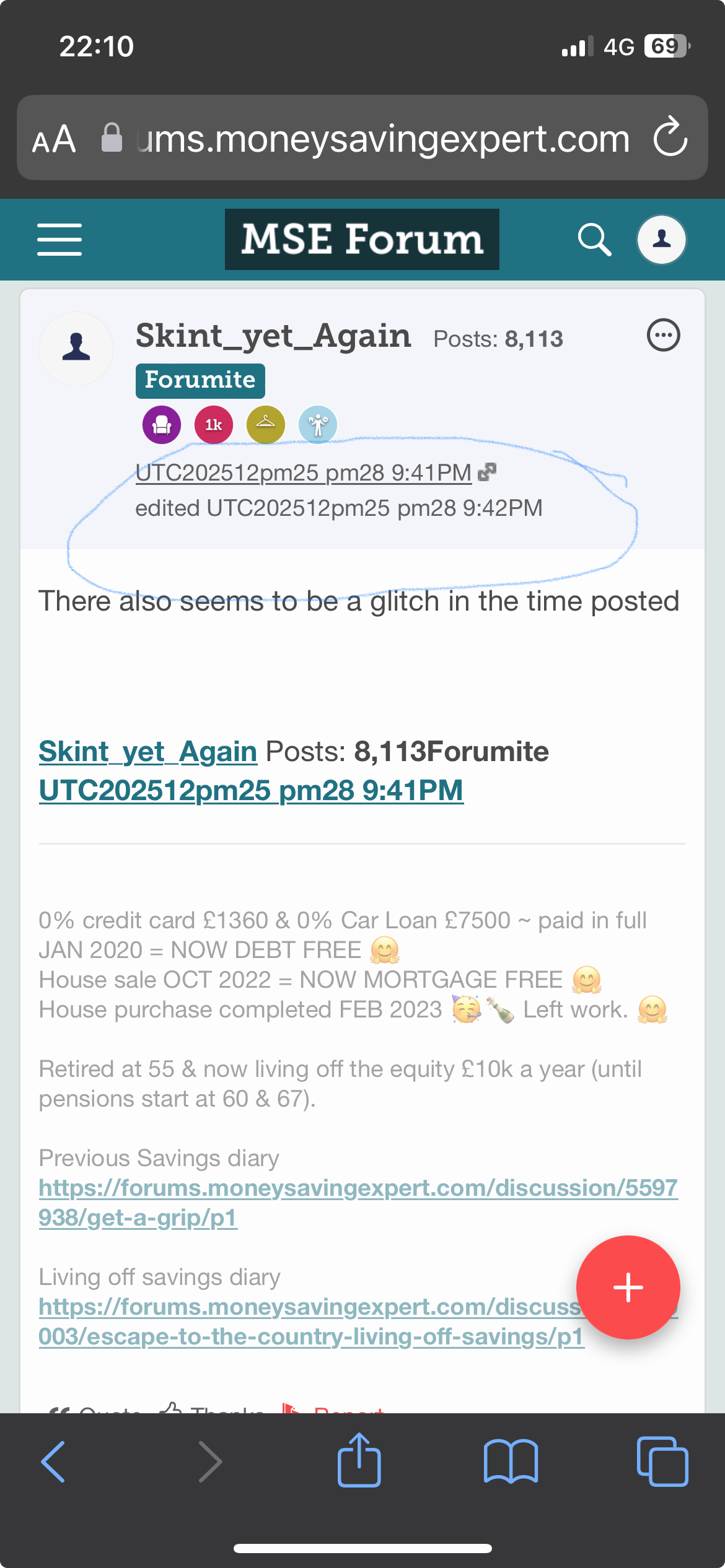
Task: Go back to the previous page
Action: [x=53, y=1461]
